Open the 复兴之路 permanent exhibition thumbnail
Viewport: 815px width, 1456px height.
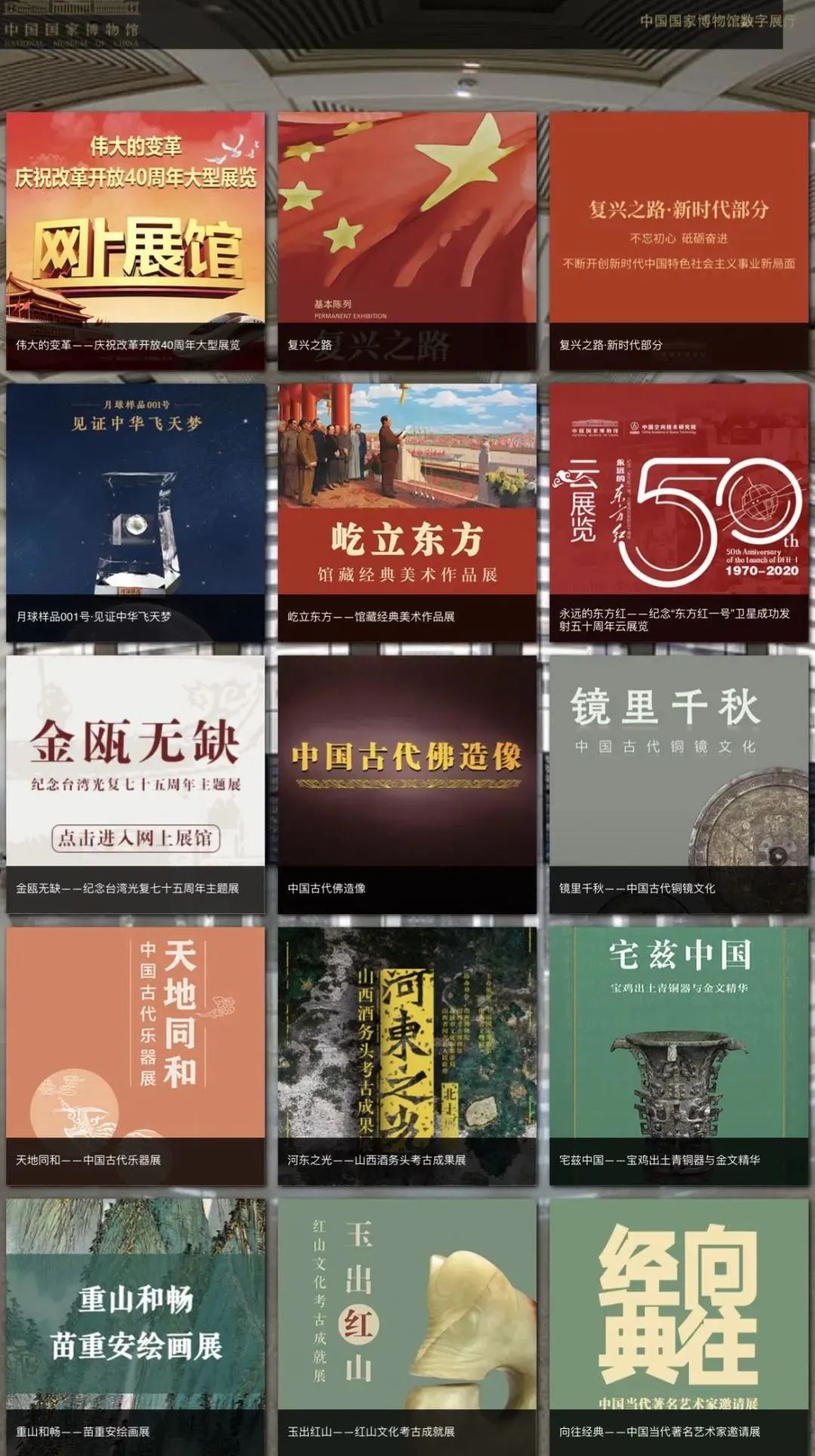(407, 219)
